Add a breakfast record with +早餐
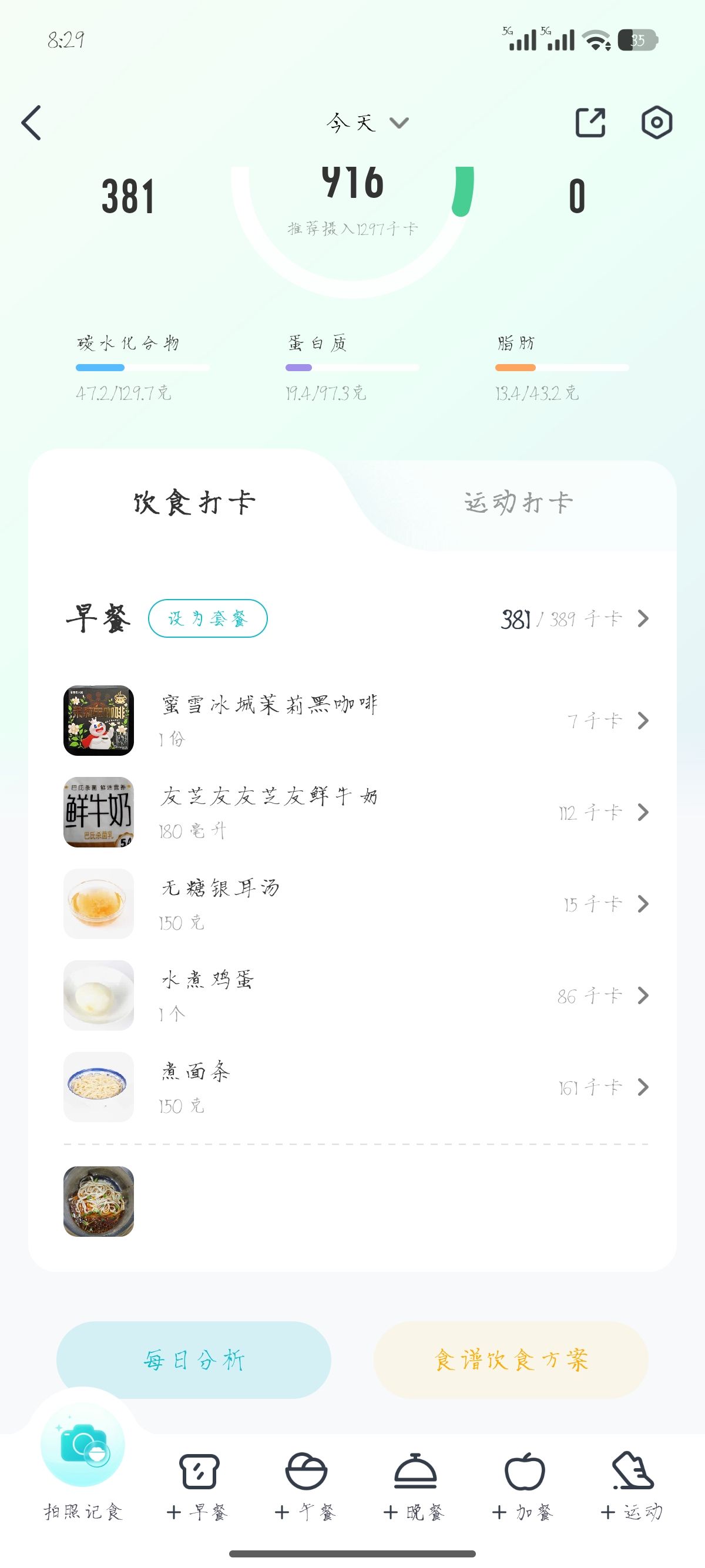The width and height of the screenshot is (705, 1568). click(198, 1485)
